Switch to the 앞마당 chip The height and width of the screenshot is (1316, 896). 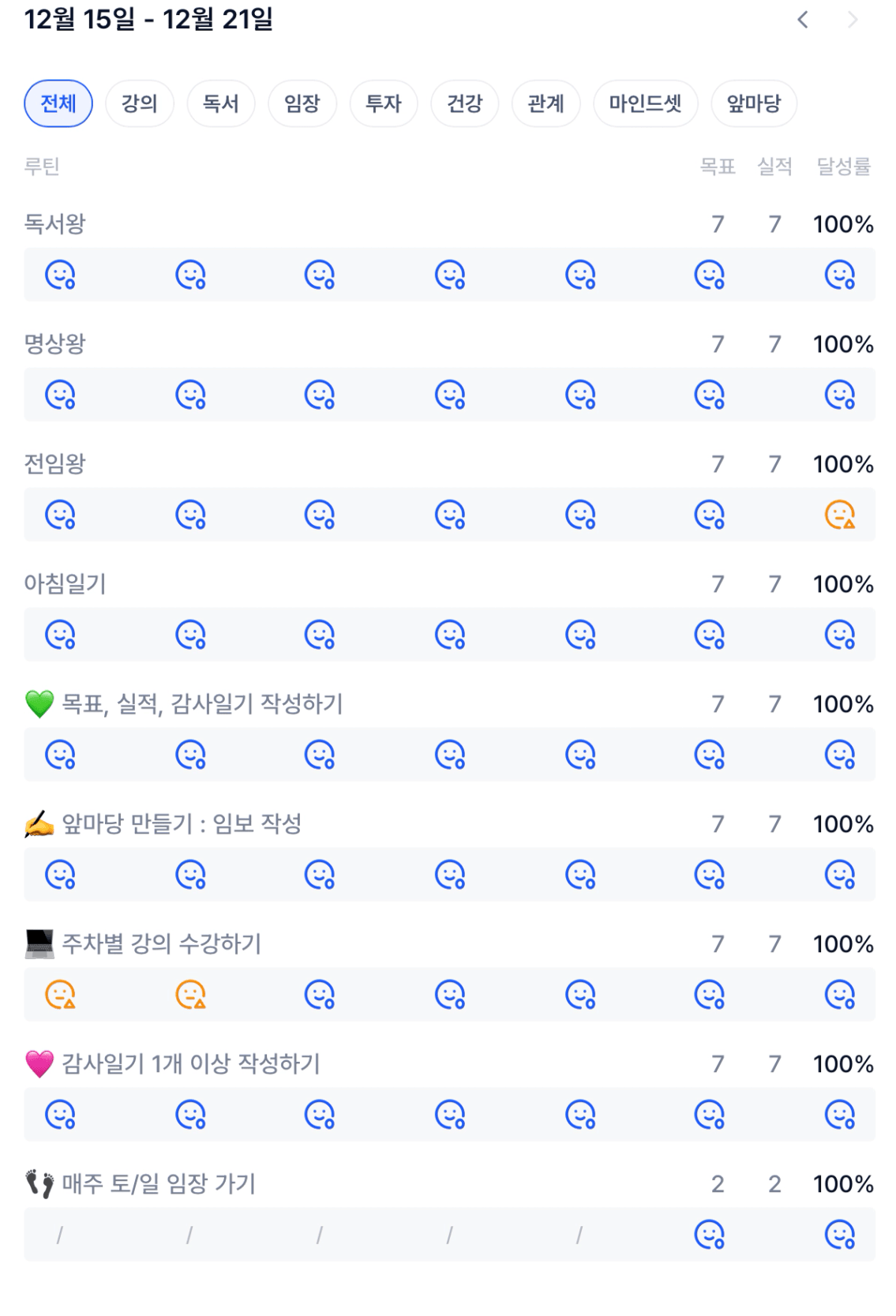coord(753,103)
